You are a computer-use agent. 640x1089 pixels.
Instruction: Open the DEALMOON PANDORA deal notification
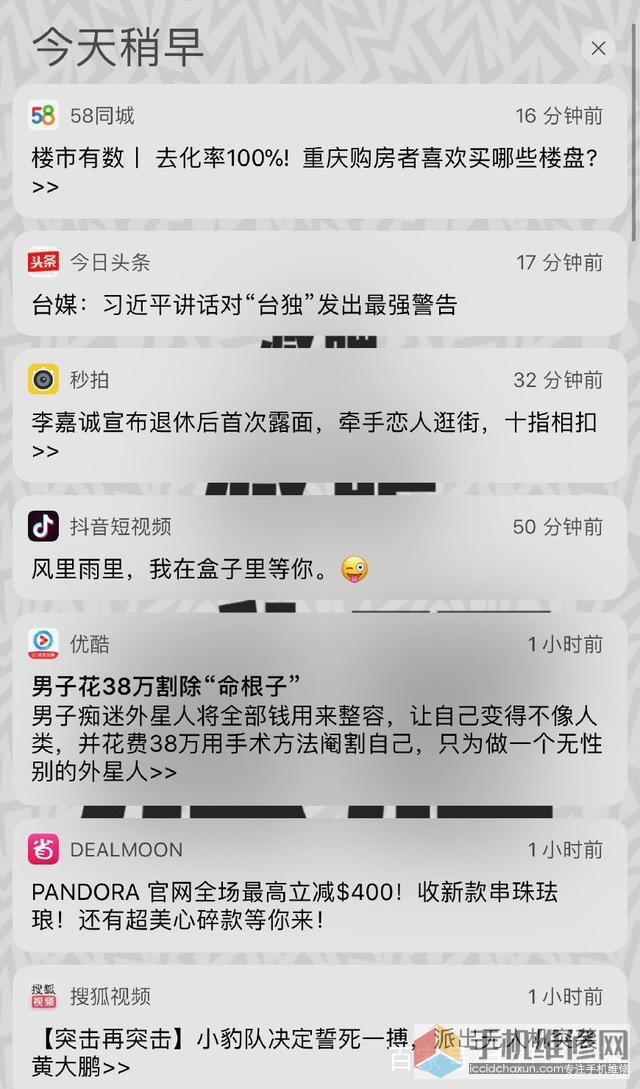tap(320, 885)
